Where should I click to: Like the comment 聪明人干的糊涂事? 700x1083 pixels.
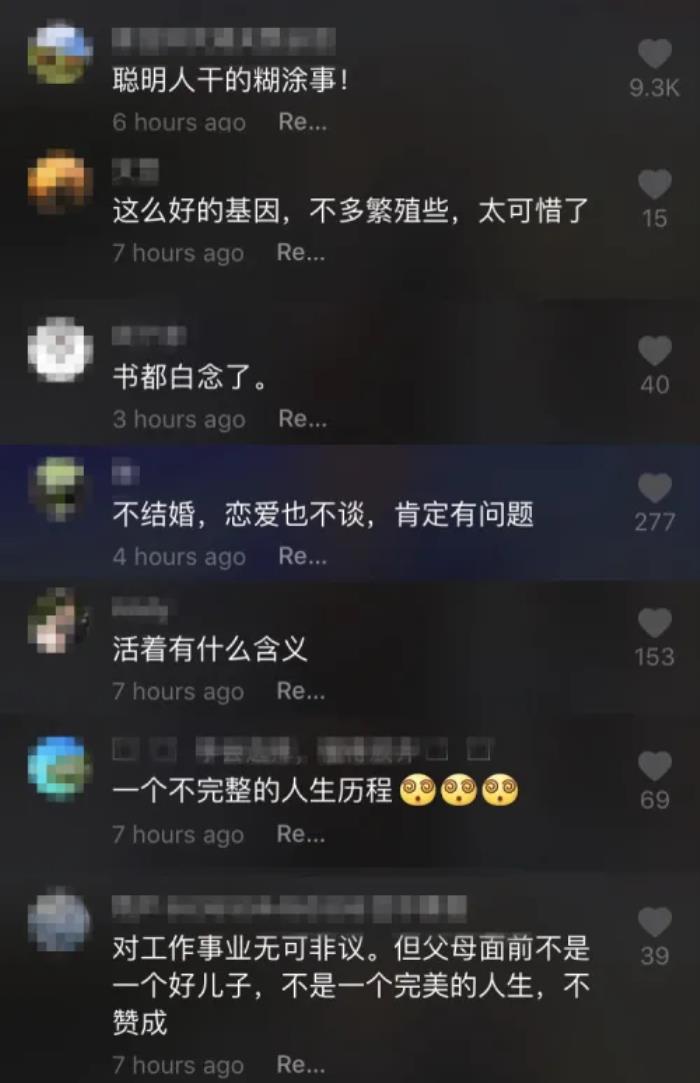tap(655, 53)
